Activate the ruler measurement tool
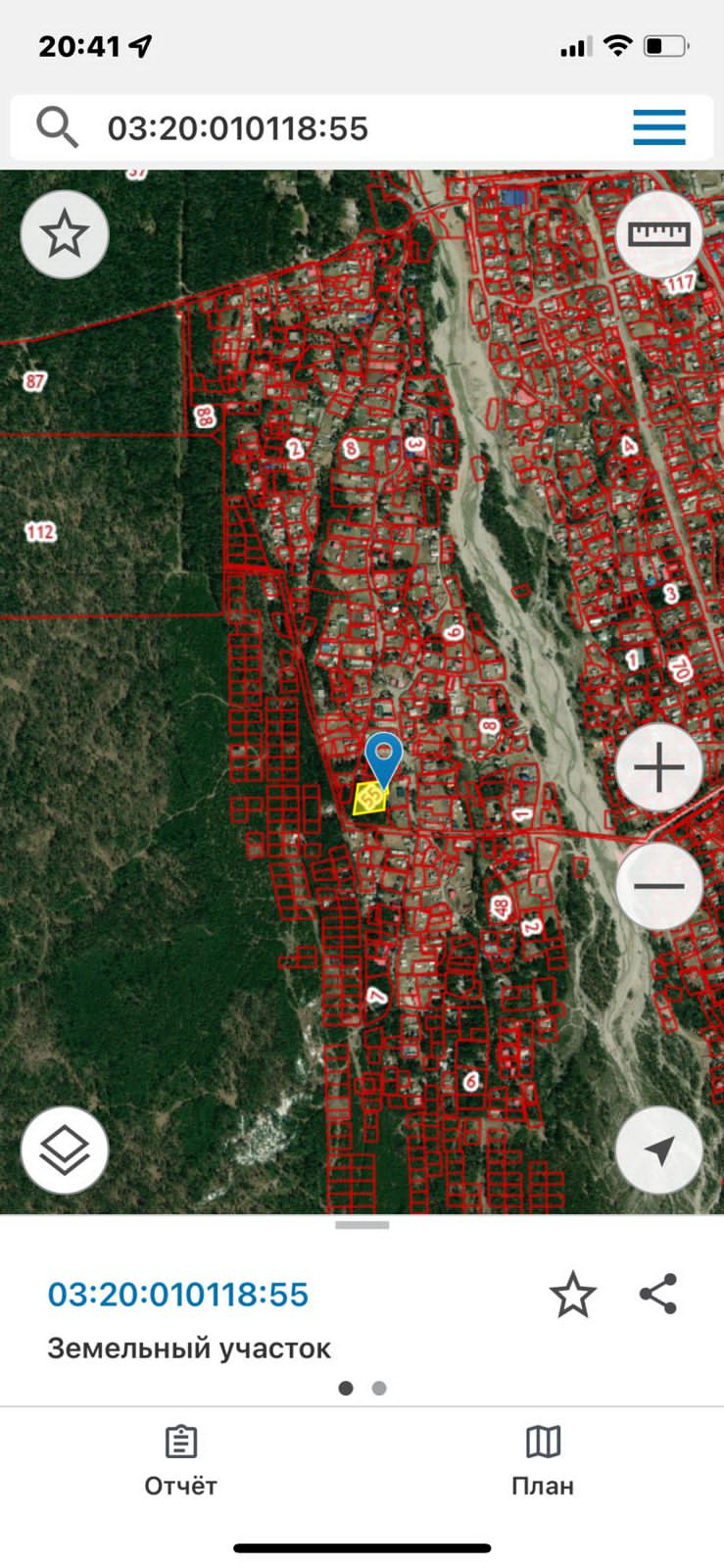 coord(658,234)
